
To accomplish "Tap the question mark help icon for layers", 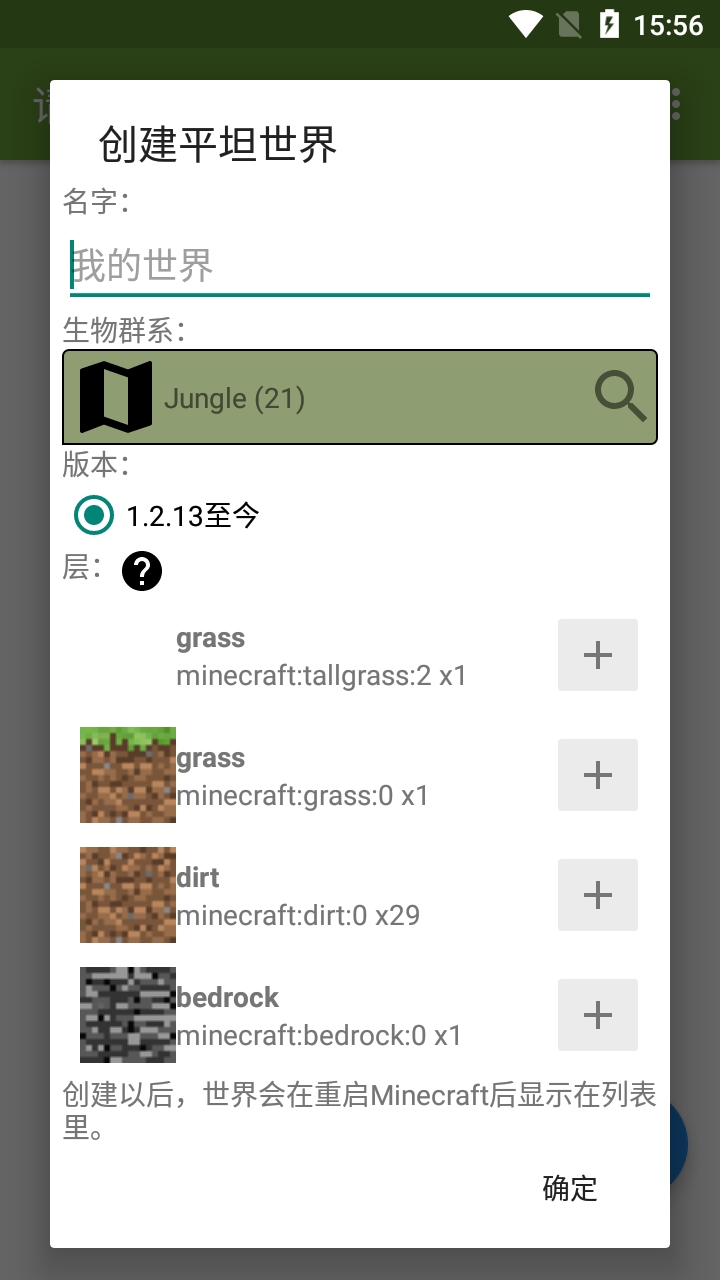I will [141, 570].
